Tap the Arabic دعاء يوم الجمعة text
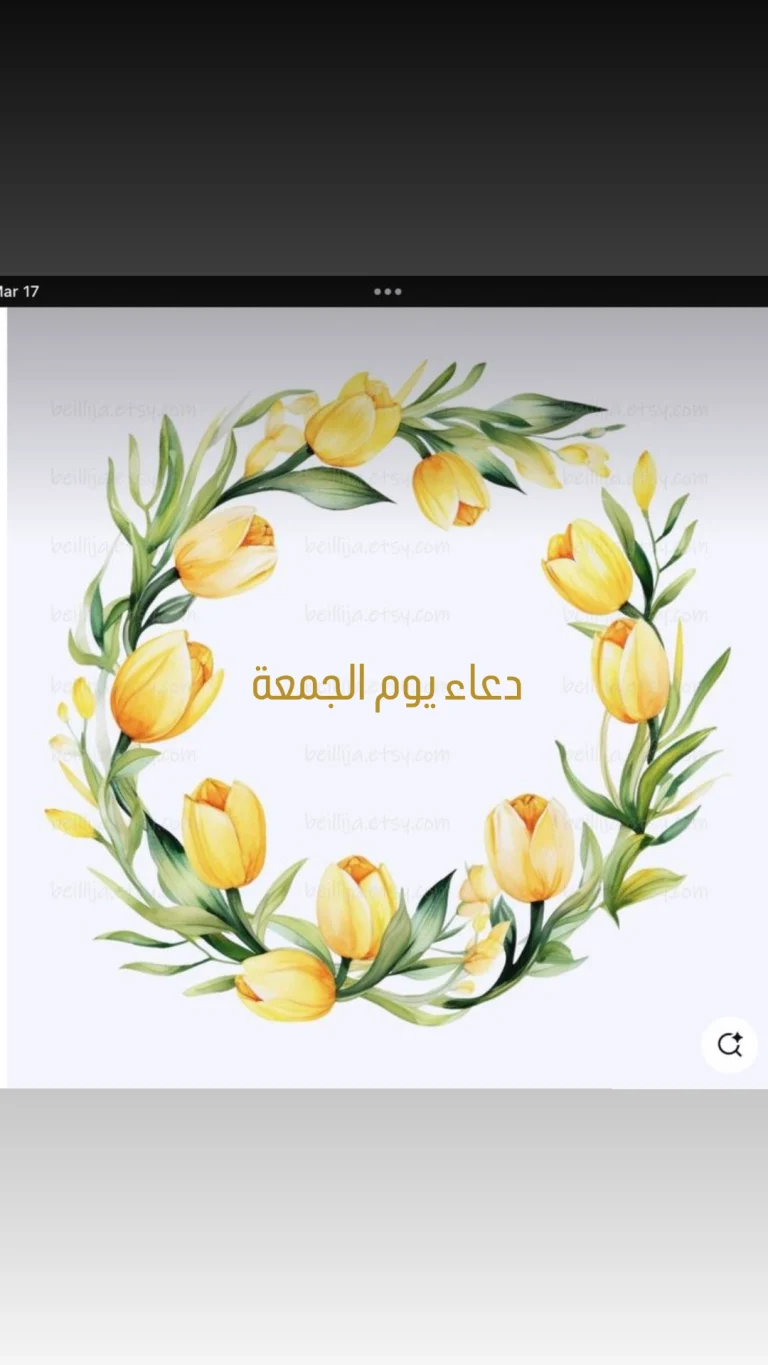768x1365 pixels. [x=386, y=686]
